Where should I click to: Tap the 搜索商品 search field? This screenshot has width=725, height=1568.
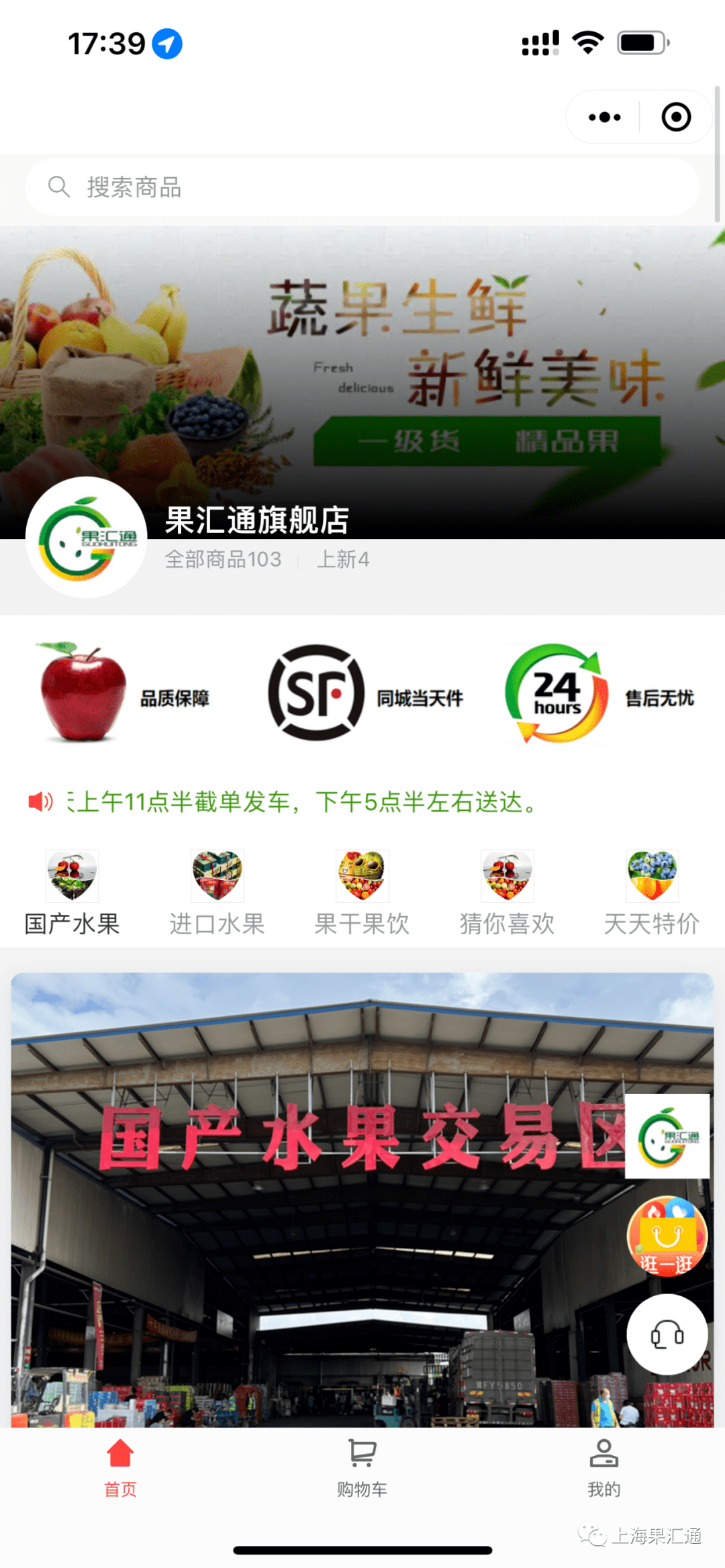(362, 188)
